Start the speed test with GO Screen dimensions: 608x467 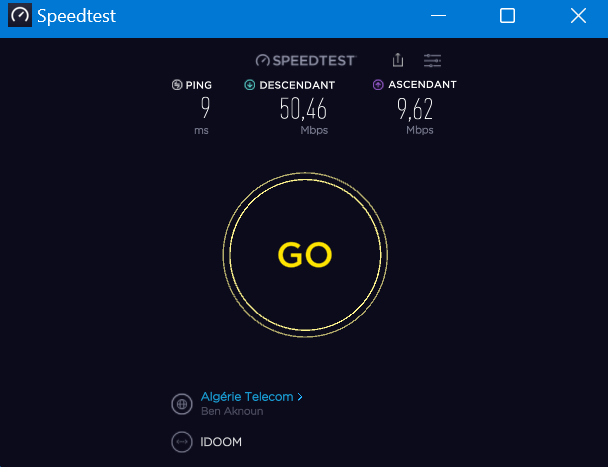[x=304, y=255]
